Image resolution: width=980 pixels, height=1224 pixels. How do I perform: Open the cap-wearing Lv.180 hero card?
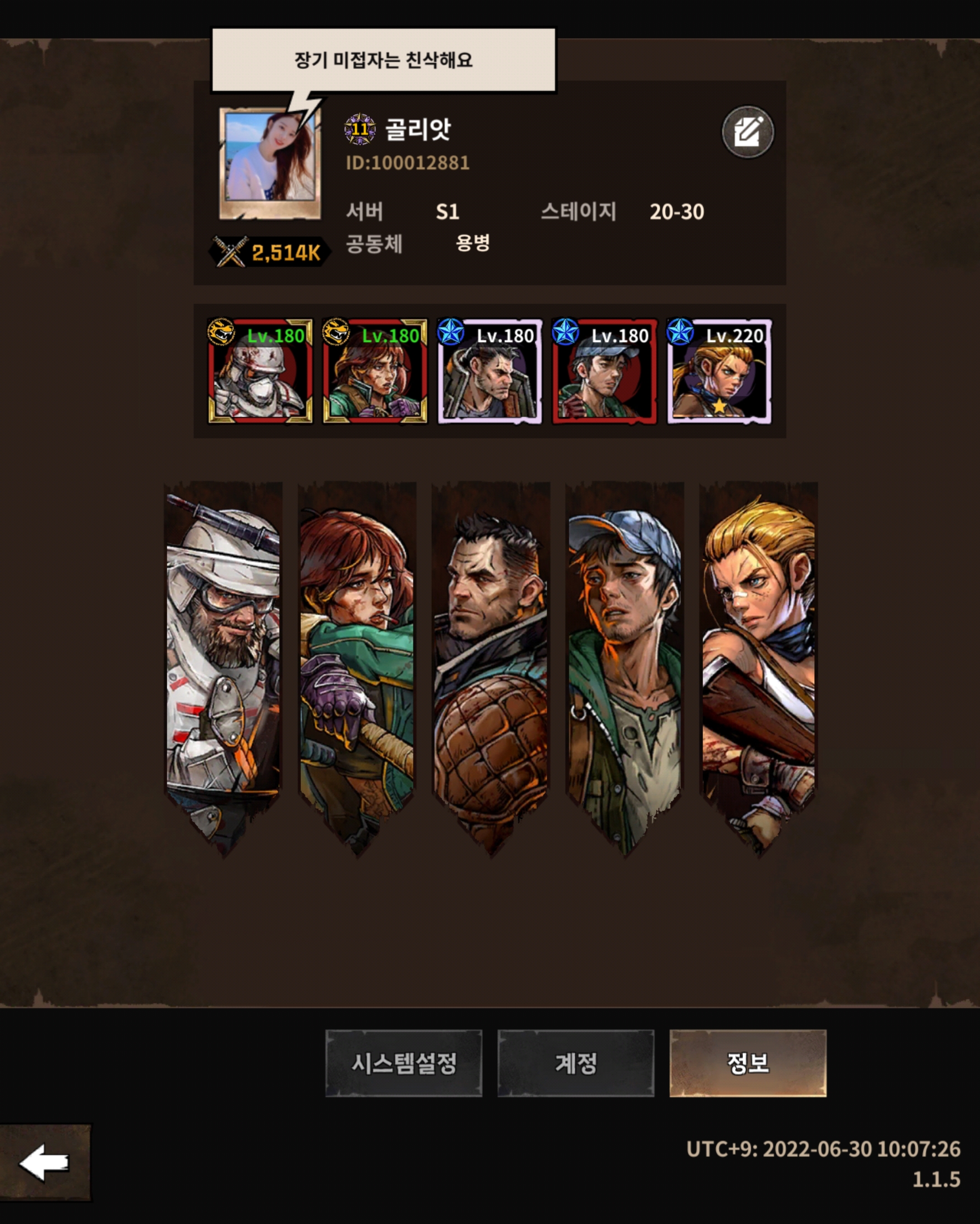(604, 371)
